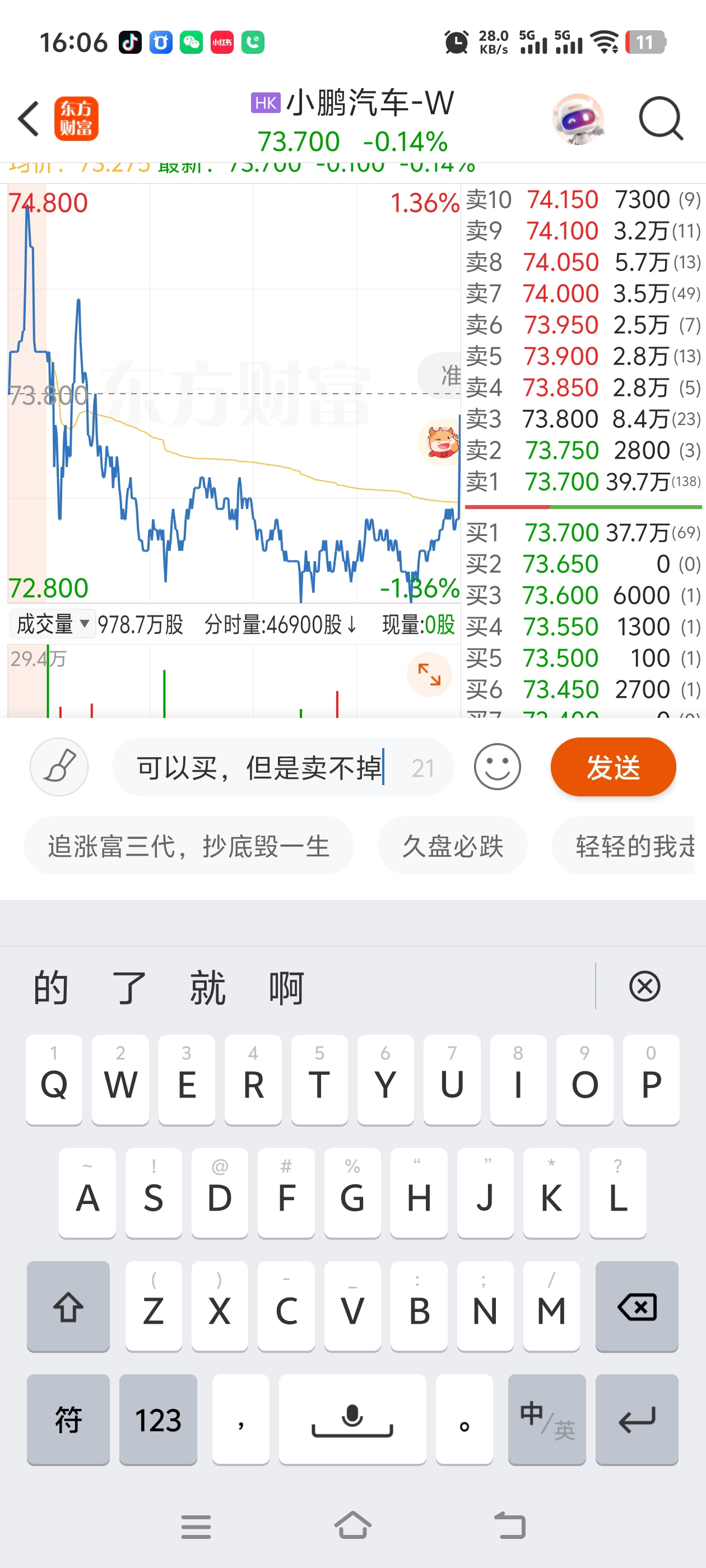Screen dimensions: 706x1568
Task: Tap the paintbrush style icon
Action: click(59, 767)
